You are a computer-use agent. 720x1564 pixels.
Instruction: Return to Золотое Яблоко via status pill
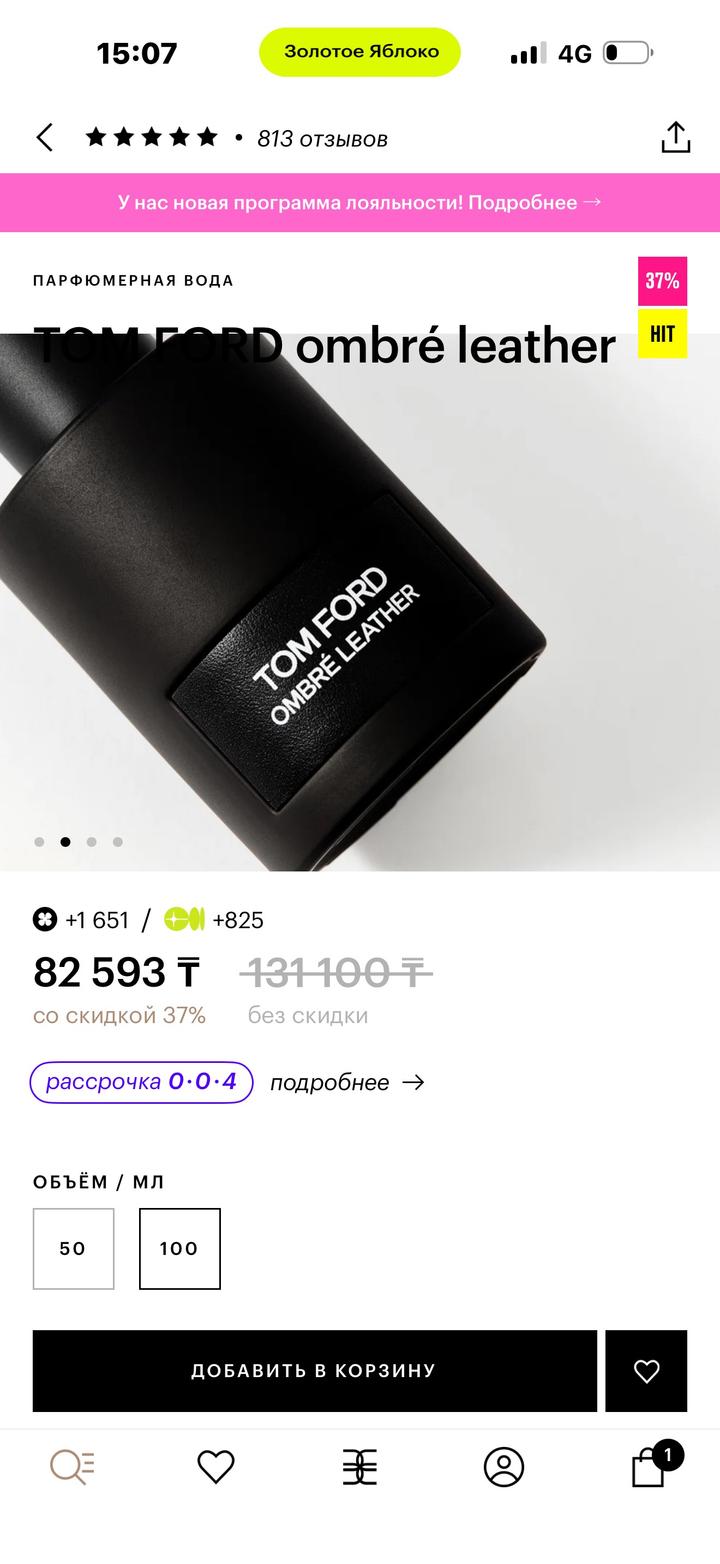coord(360,52)
